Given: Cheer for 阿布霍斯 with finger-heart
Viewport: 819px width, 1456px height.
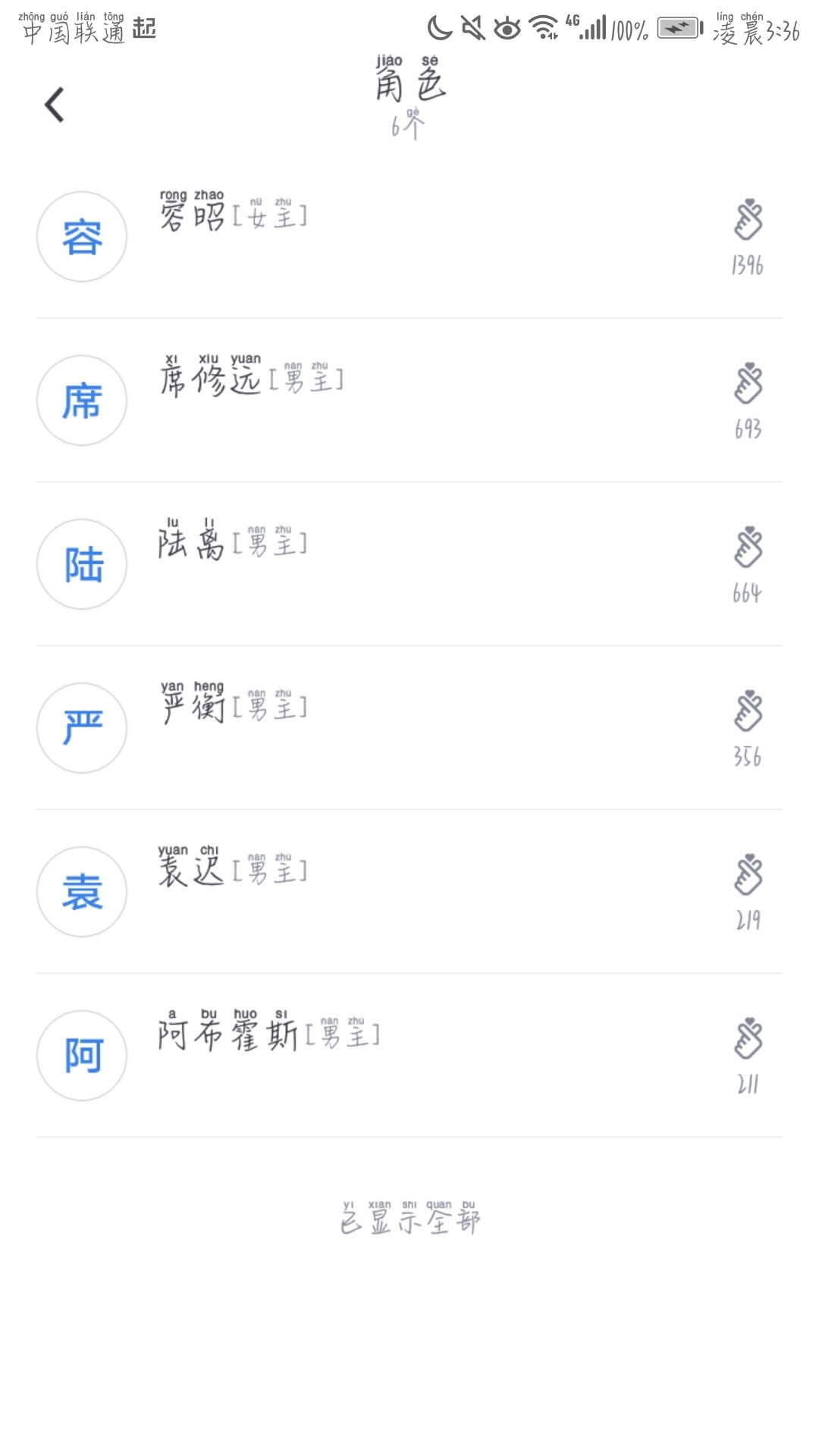Looking at the screenshot, I should click(748, 1039).
